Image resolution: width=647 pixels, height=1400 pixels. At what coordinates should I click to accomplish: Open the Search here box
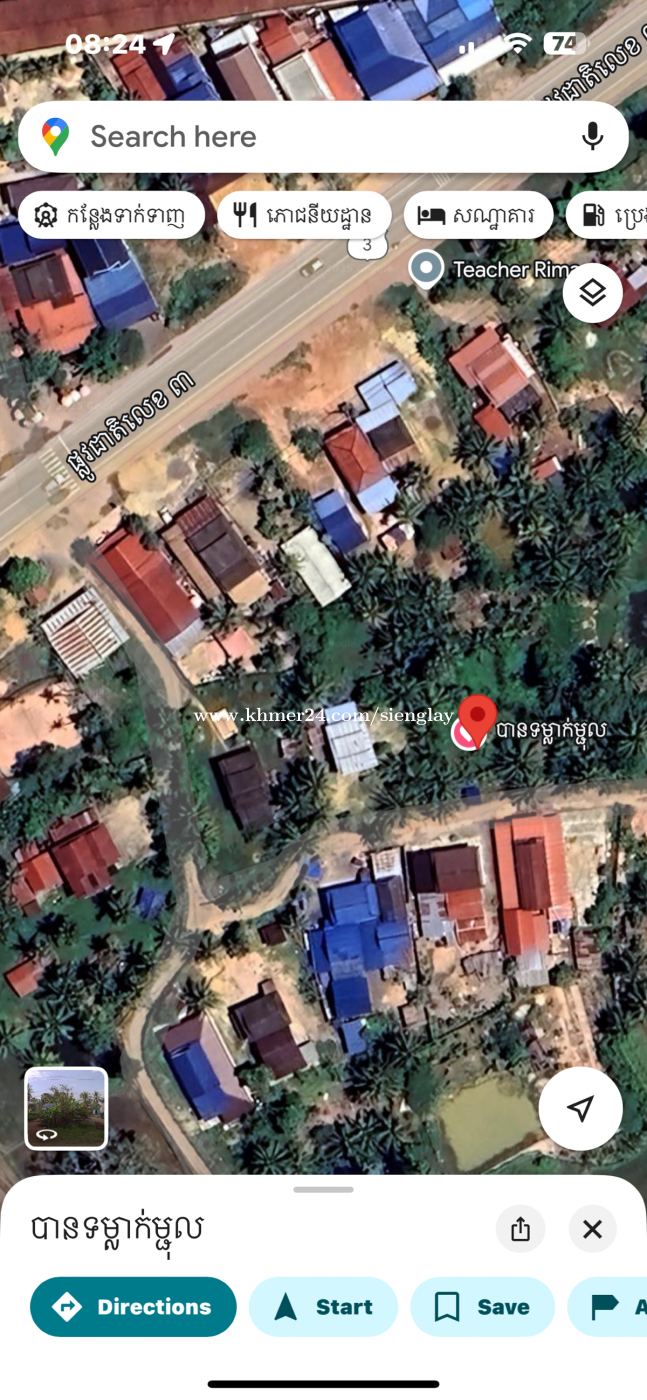(300, 137)
